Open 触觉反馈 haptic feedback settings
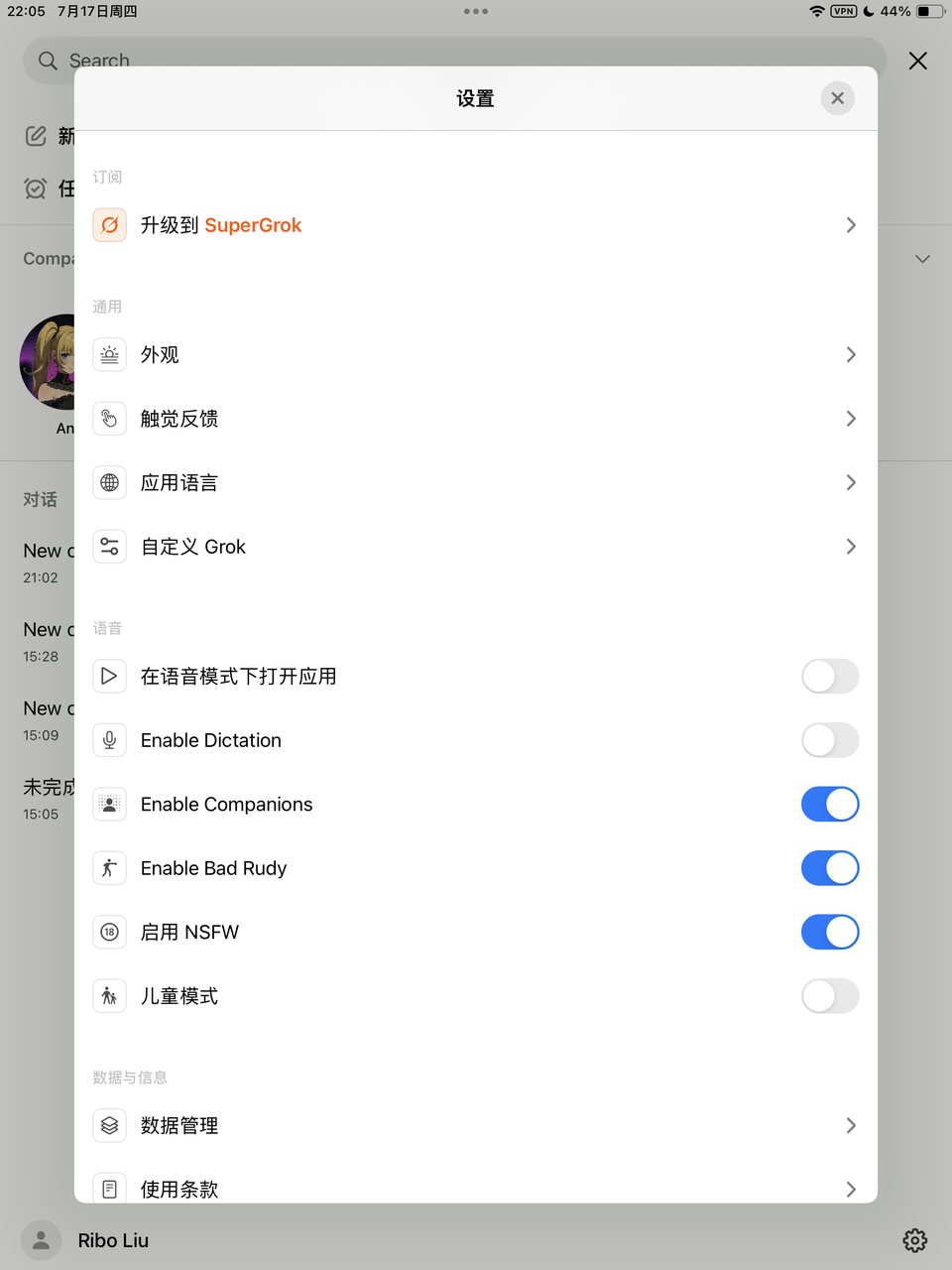 pyautogui.click(x=474, y=419)
